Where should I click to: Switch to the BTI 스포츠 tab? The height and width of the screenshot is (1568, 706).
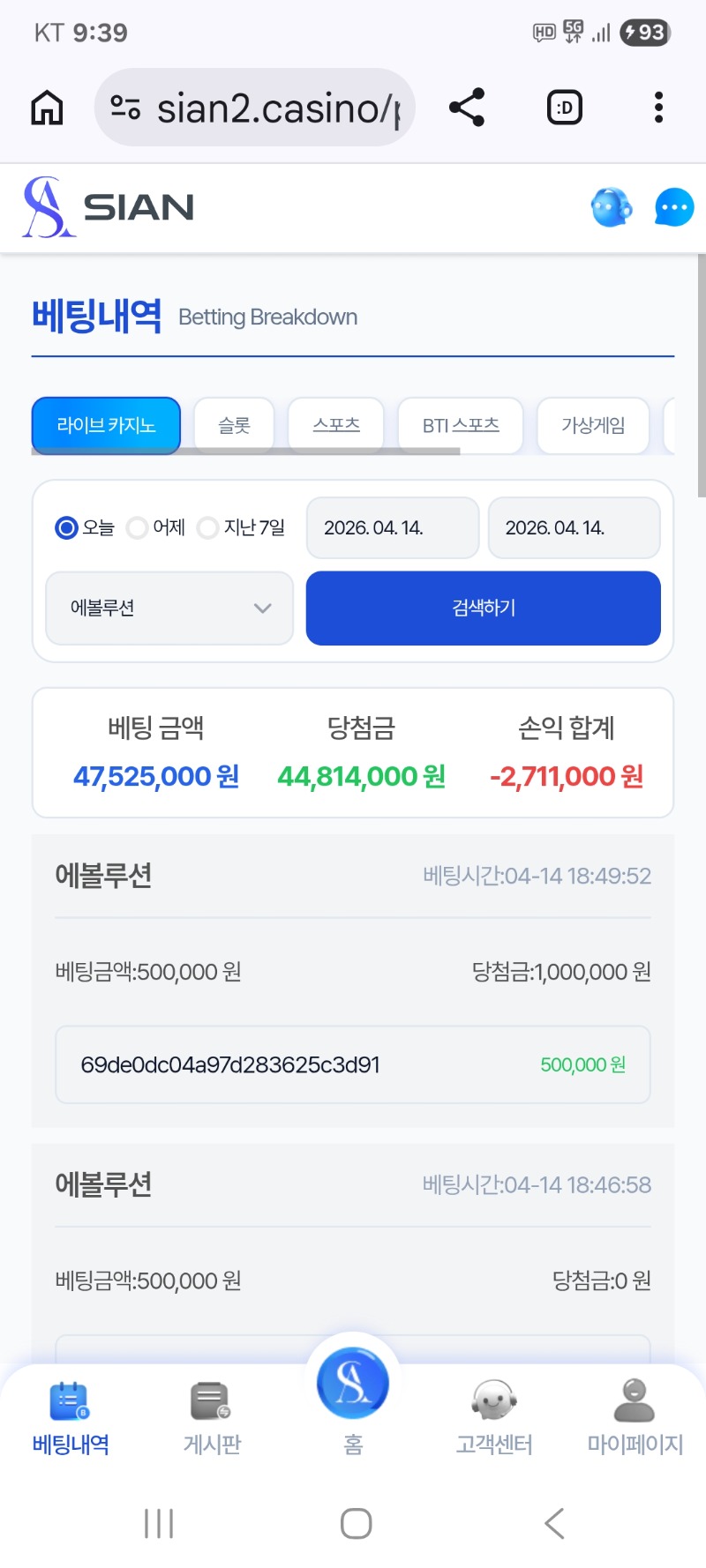click(x=461, y=426)
